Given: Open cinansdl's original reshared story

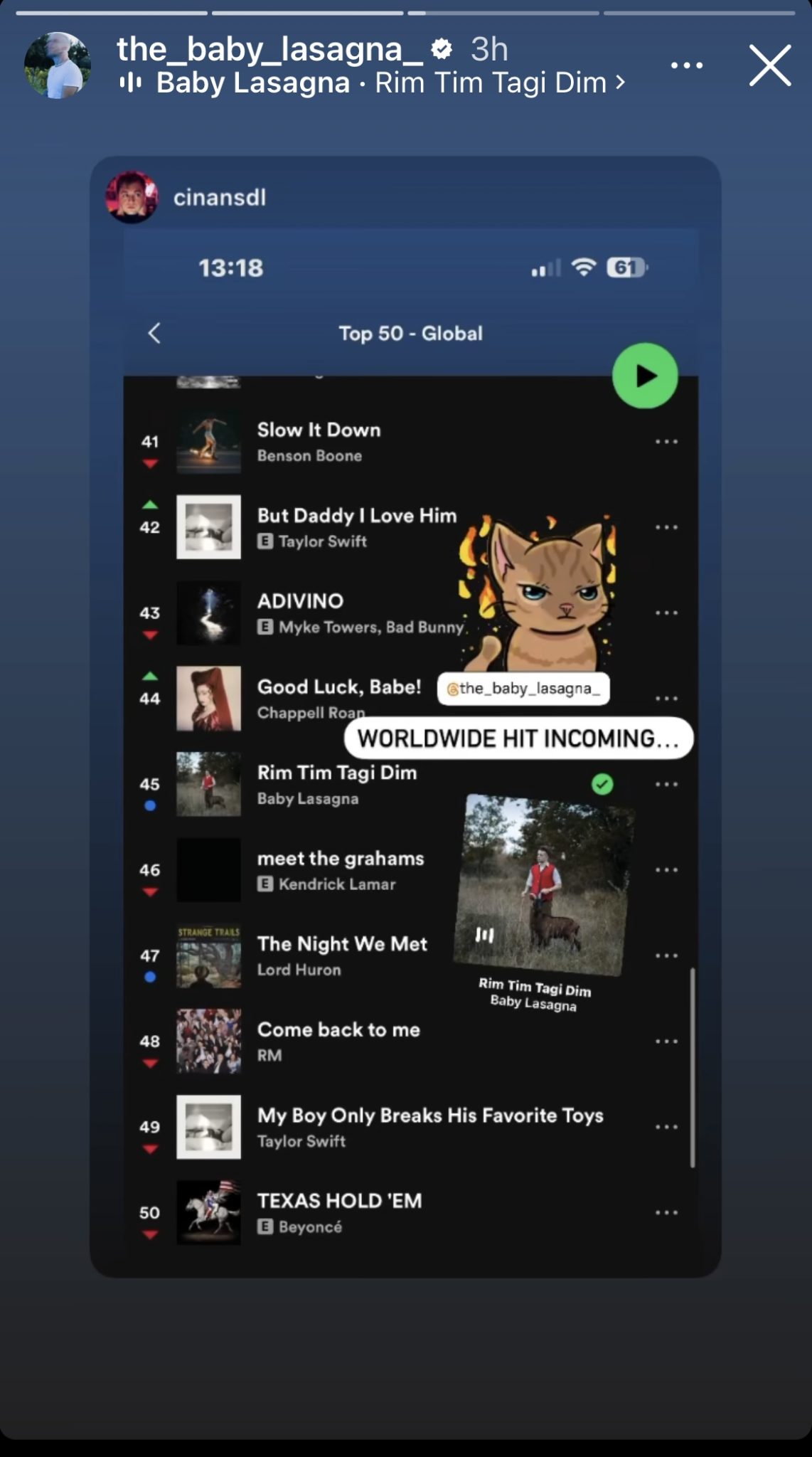Looking at the screenshot, I should 220,197.
